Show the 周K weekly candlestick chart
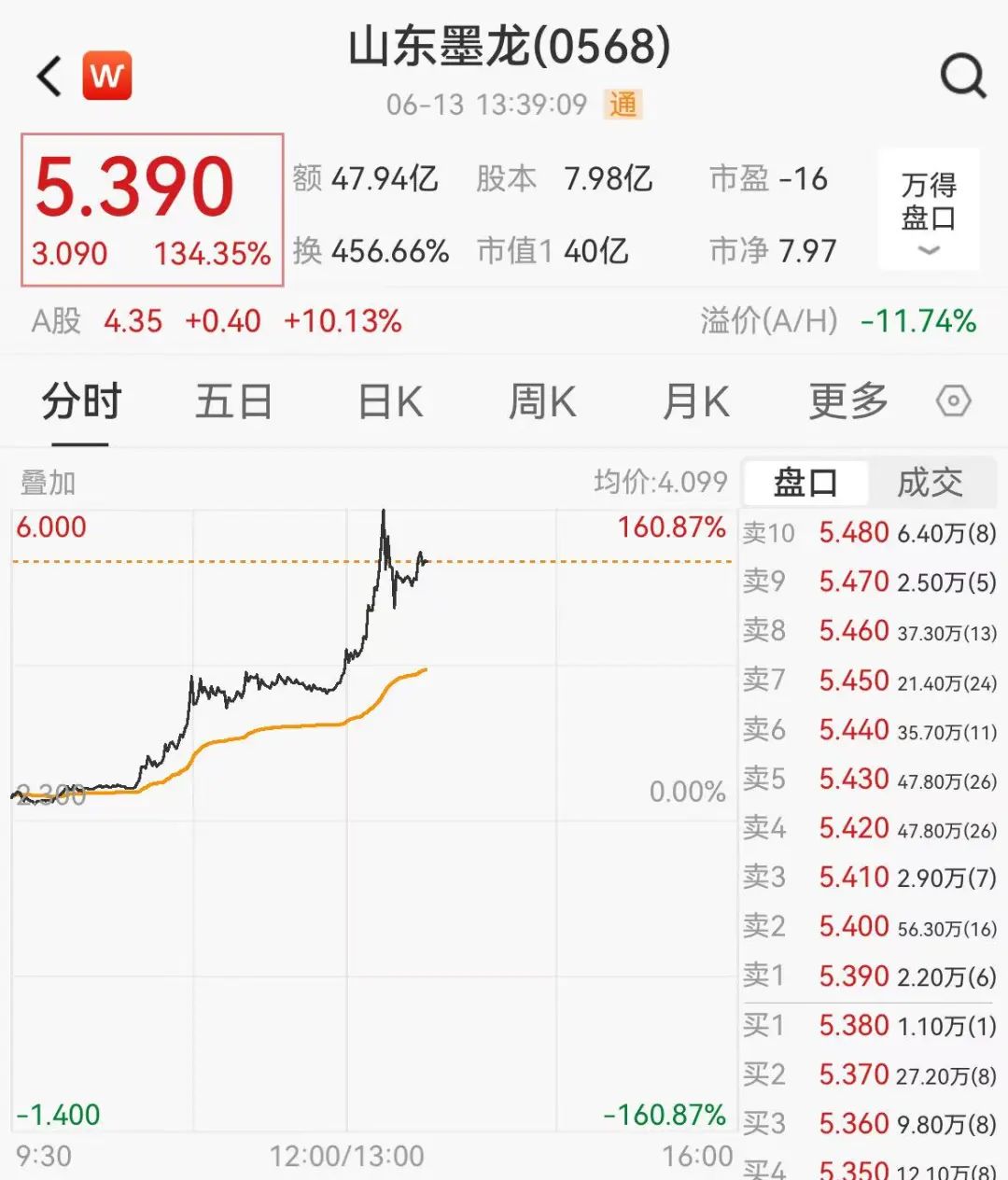This screenshot has height=1180, width=1008. [x=542, y=402]
